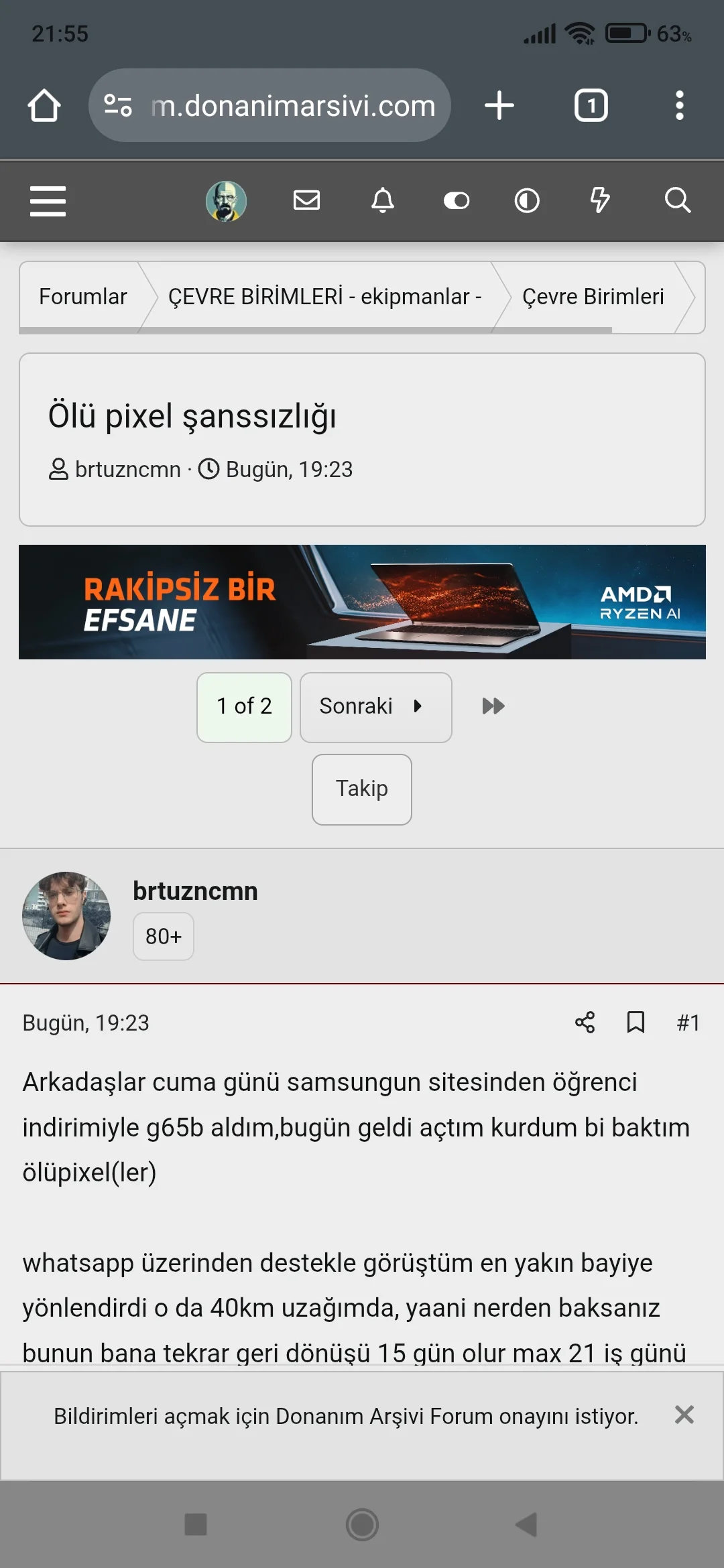This screenshot has width=724, height=1568.
Task: Open my profile avatar in toolbar
Action: [x=226, y=201]
